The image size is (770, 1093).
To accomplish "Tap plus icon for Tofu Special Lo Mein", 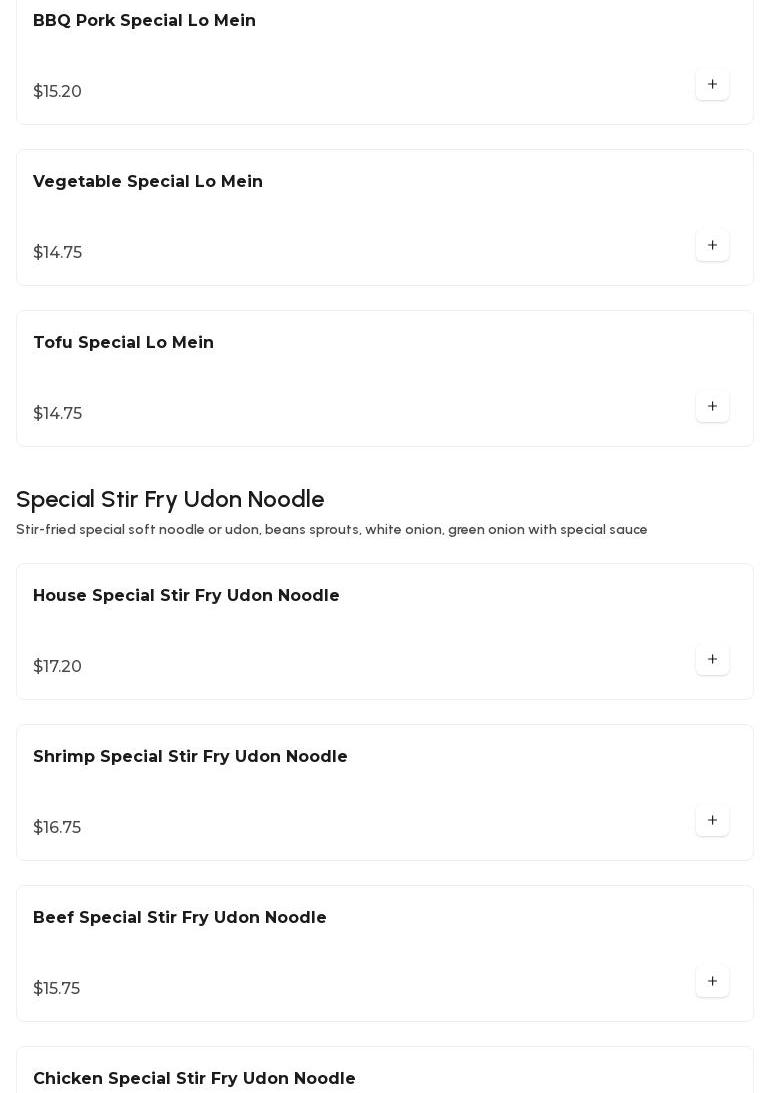I will pyautogui.click(x=712, y=407).
